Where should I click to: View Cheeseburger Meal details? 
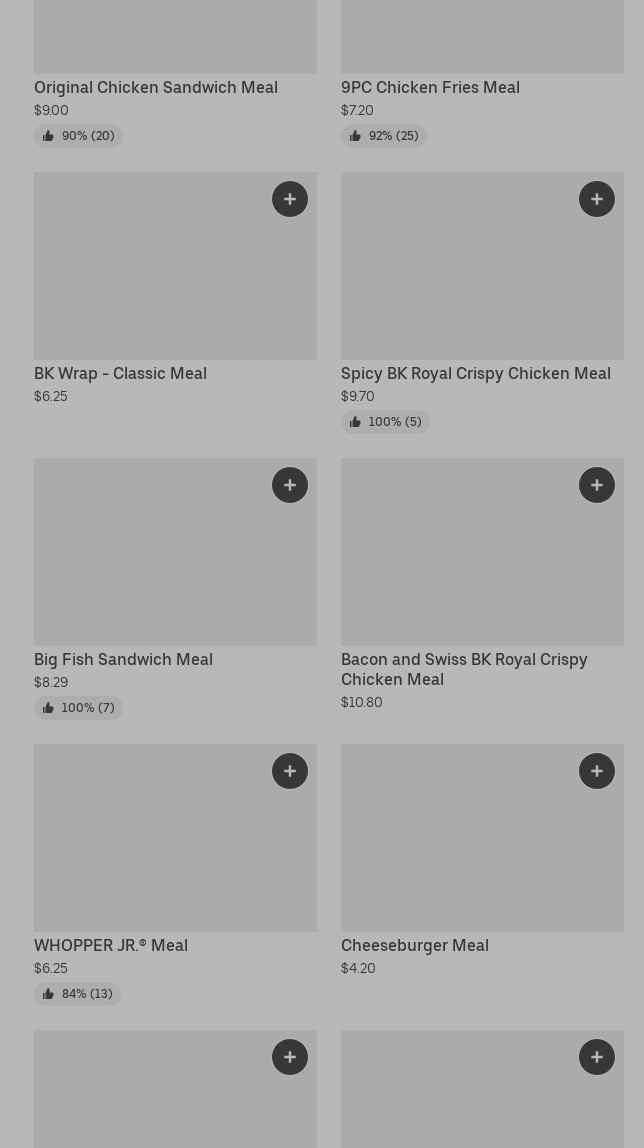(x=414, y=945)
